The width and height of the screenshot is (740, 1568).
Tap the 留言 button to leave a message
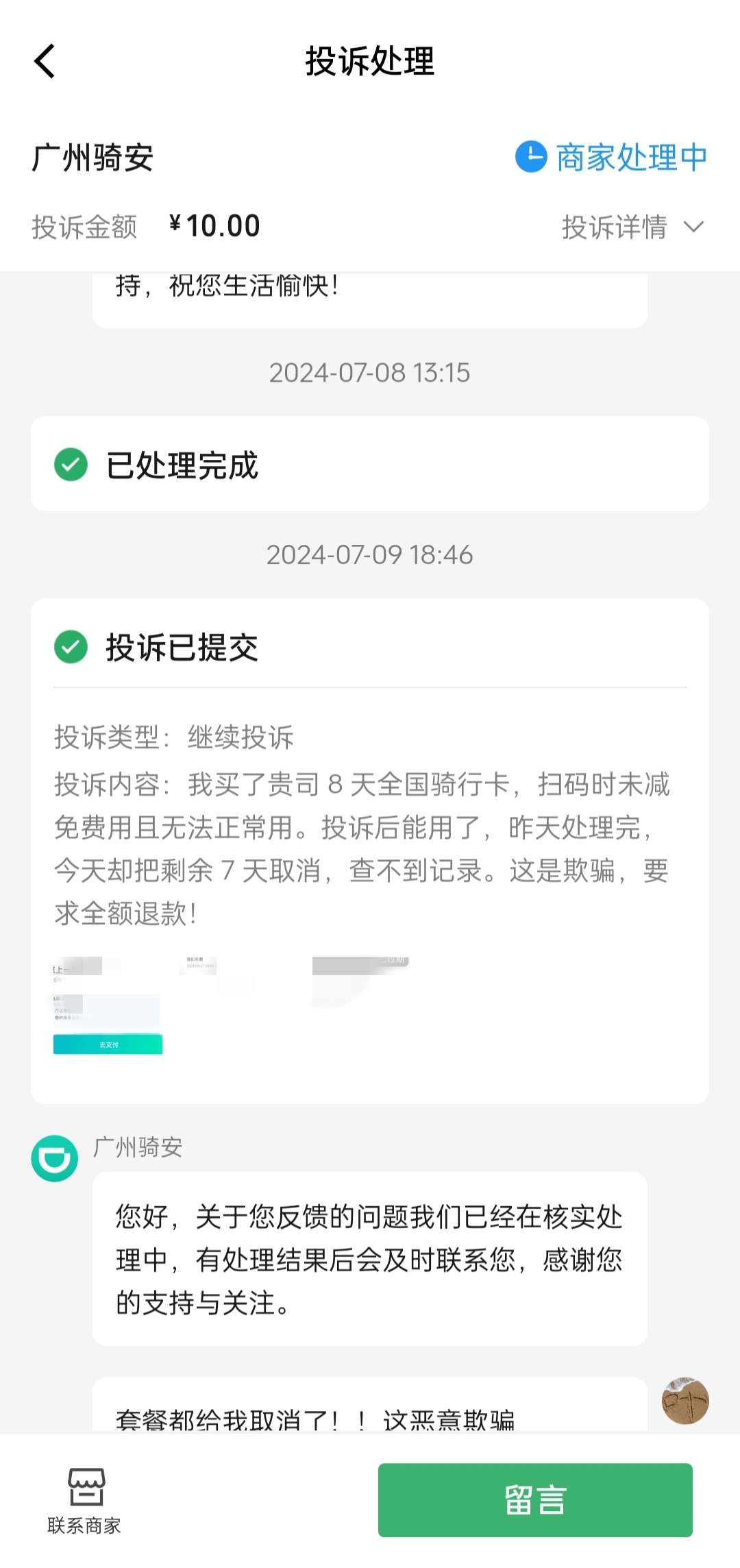pos(534,1499)
